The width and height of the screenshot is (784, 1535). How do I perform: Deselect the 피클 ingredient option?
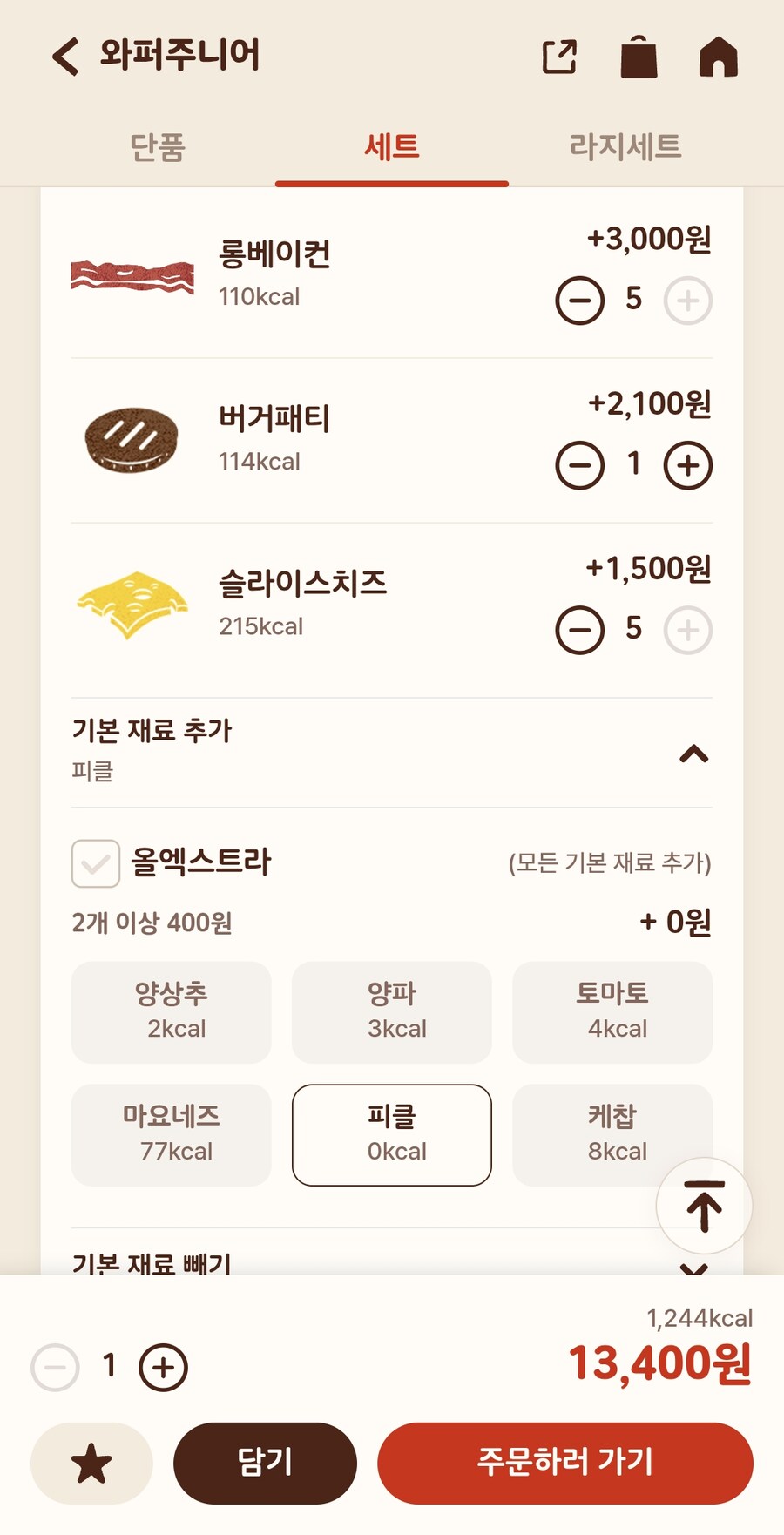pos(391,1134)
